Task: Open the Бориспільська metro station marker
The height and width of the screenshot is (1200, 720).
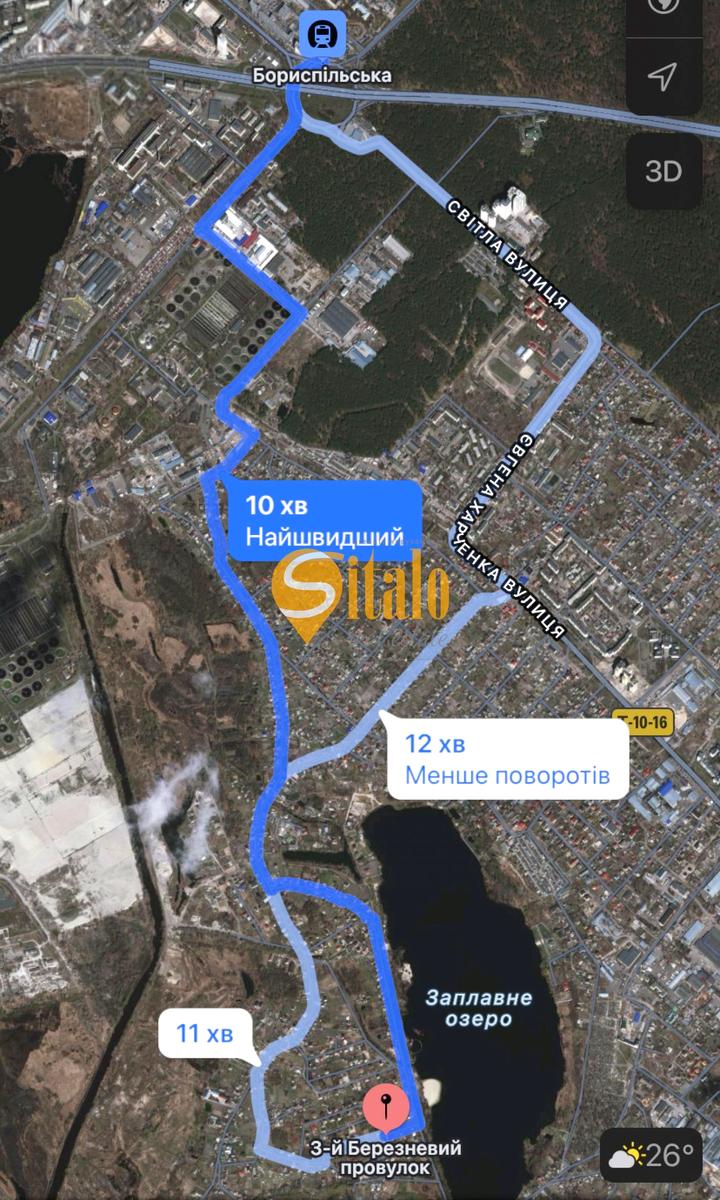Action: point(321,39)
